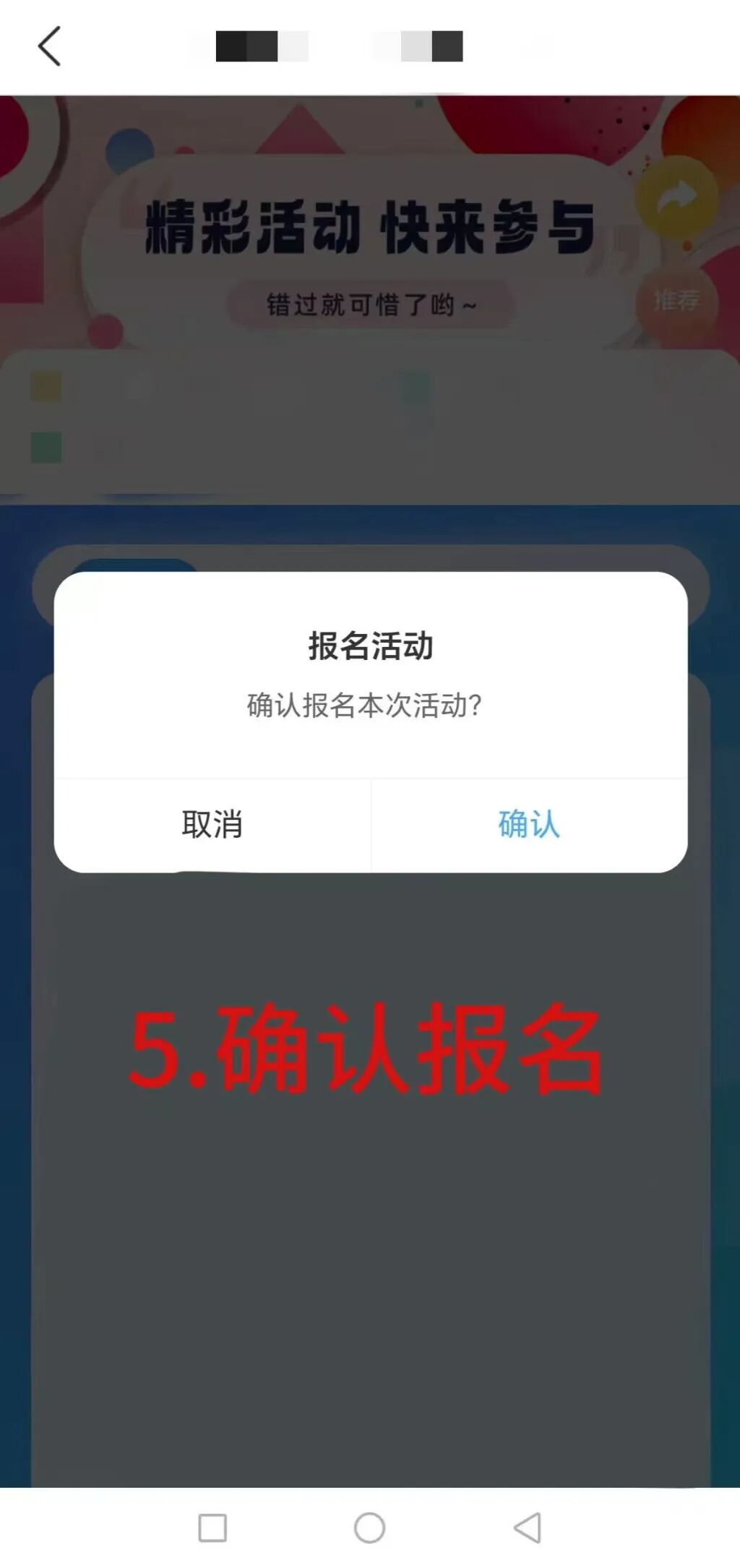
Task: Tap the back arrow in the top left
Action: 48,46
